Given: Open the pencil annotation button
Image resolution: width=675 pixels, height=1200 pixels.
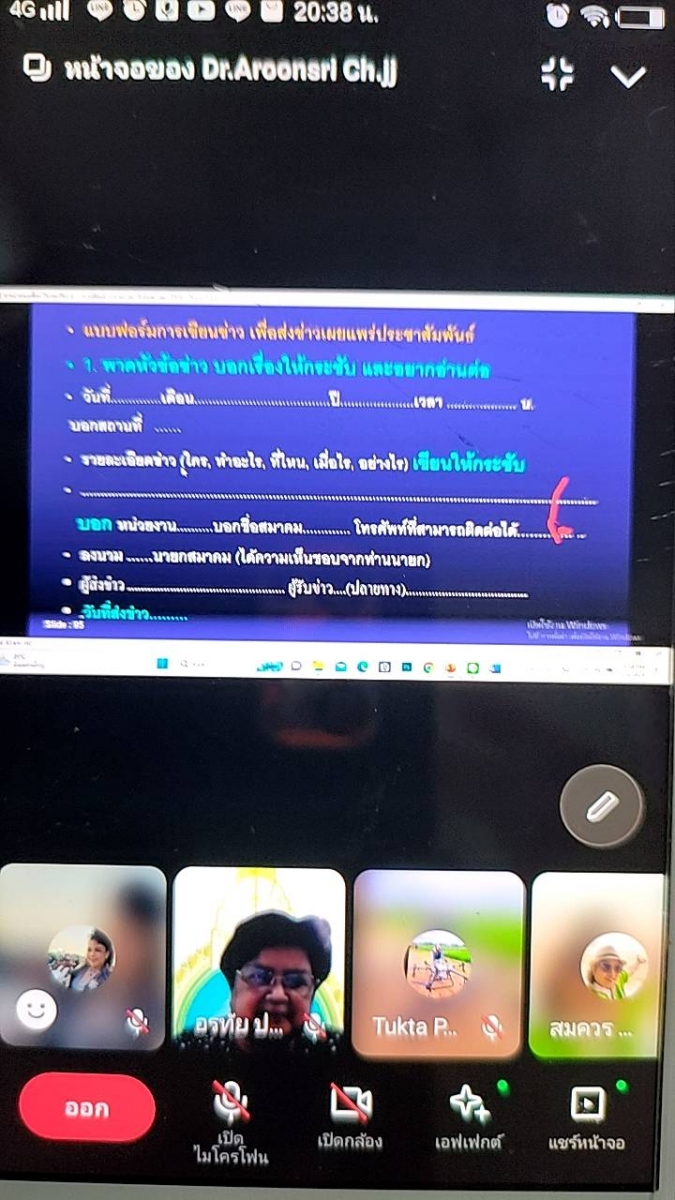Looking at the screenshot, I should coord(602,806).
